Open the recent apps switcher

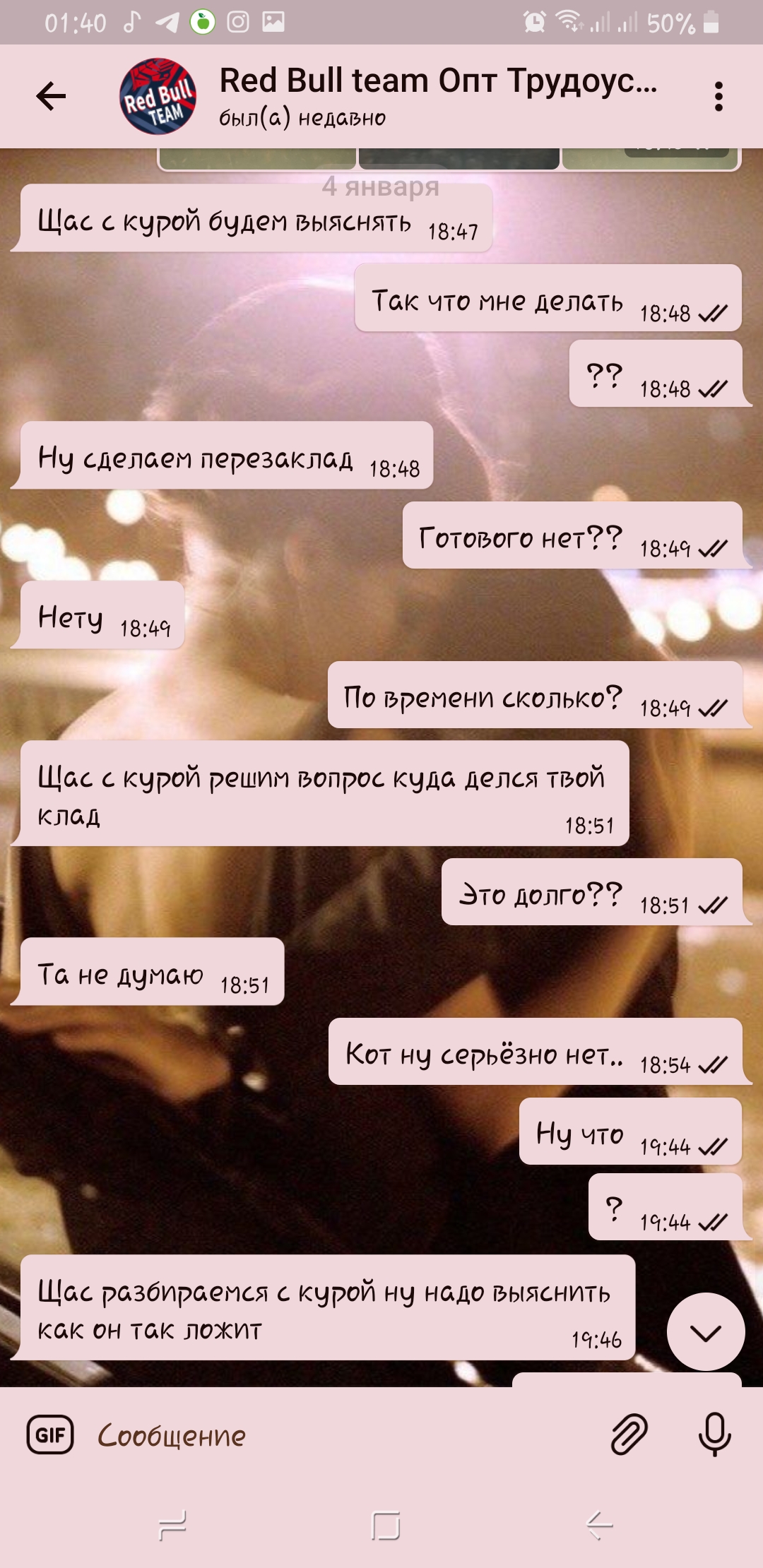[172, 1526]
